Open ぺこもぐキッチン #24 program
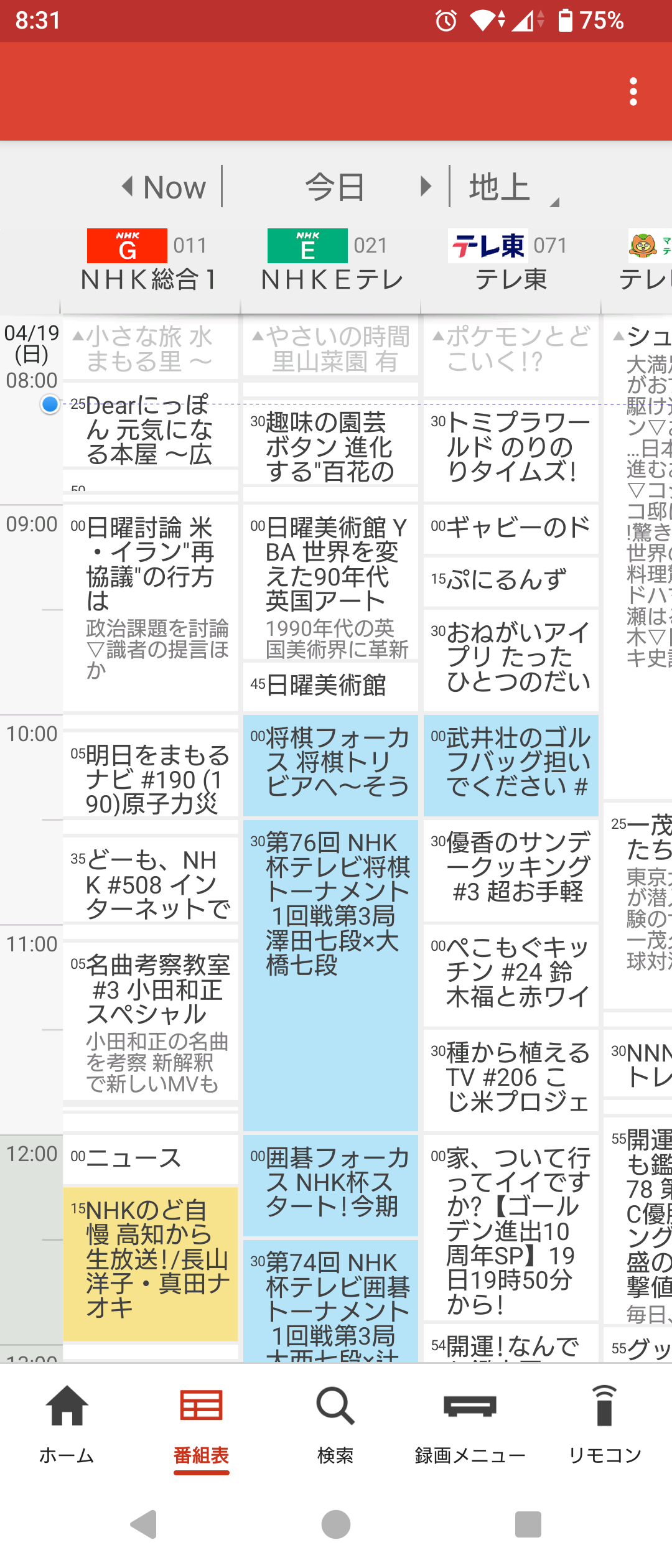This screenshot has height=1568, width=672. [511, 974]
